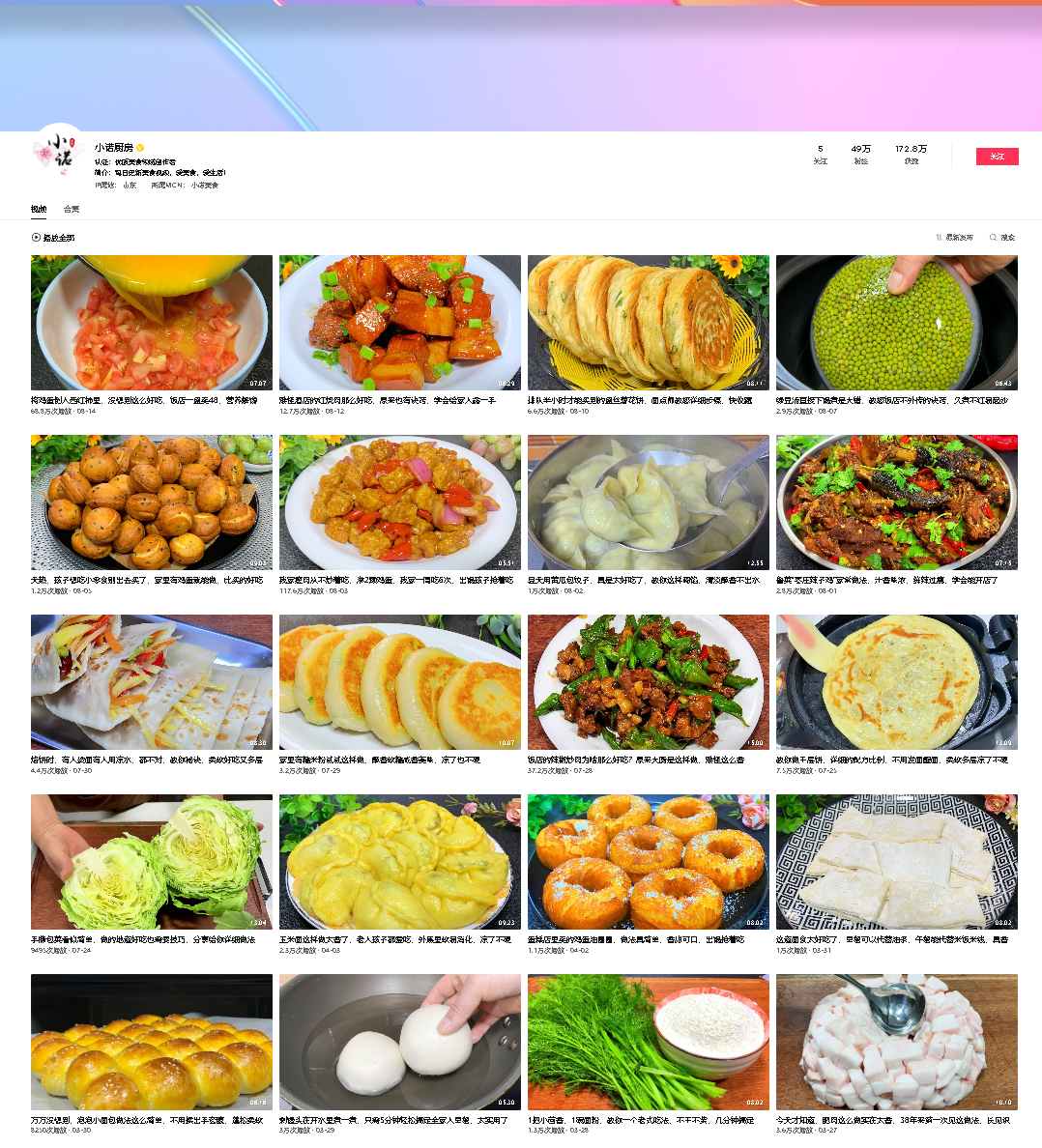
Task: Play the braised pork video from 08-12
Action: pyautogui.click(x=400, y=323)
